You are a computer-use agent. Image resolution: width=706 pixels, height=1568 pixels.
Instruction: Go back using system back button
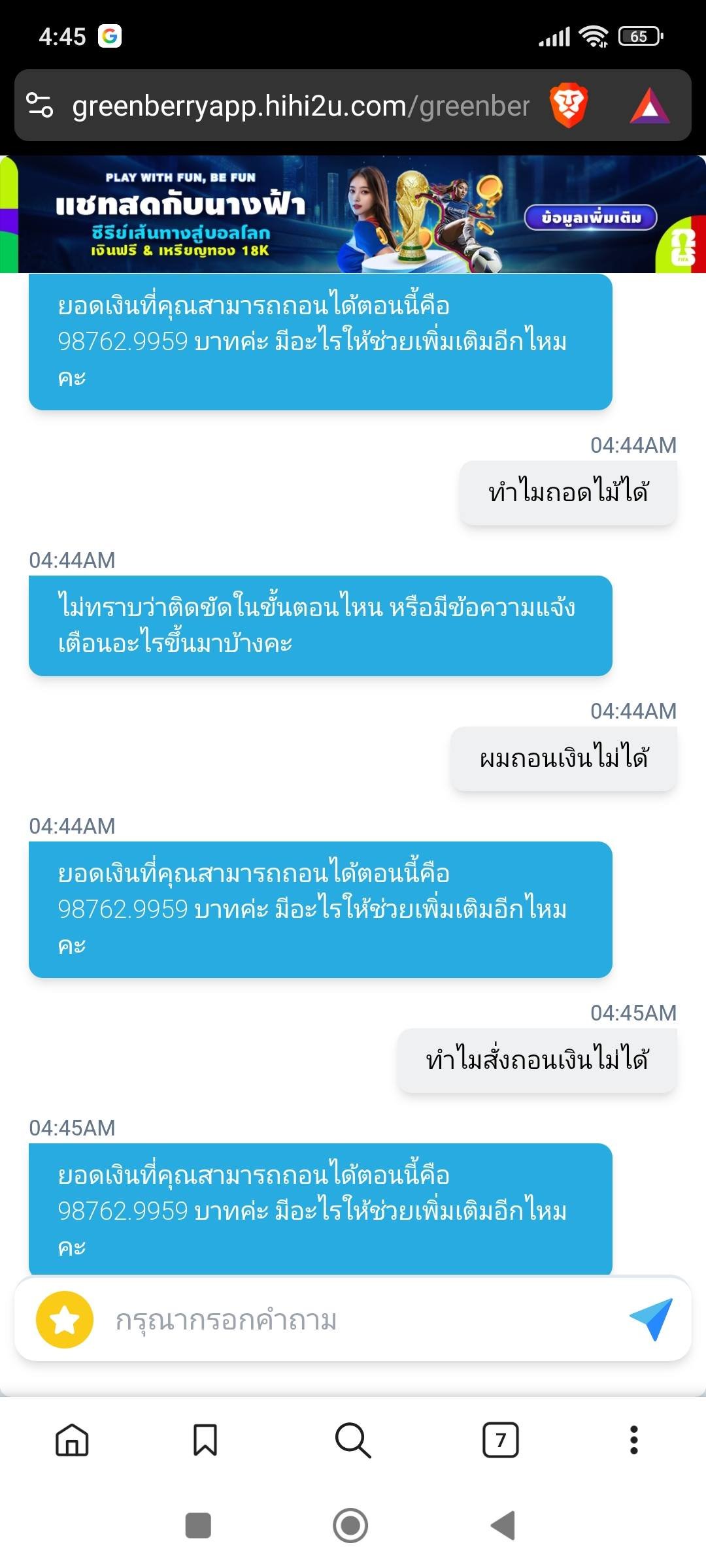coord(503,1526)
